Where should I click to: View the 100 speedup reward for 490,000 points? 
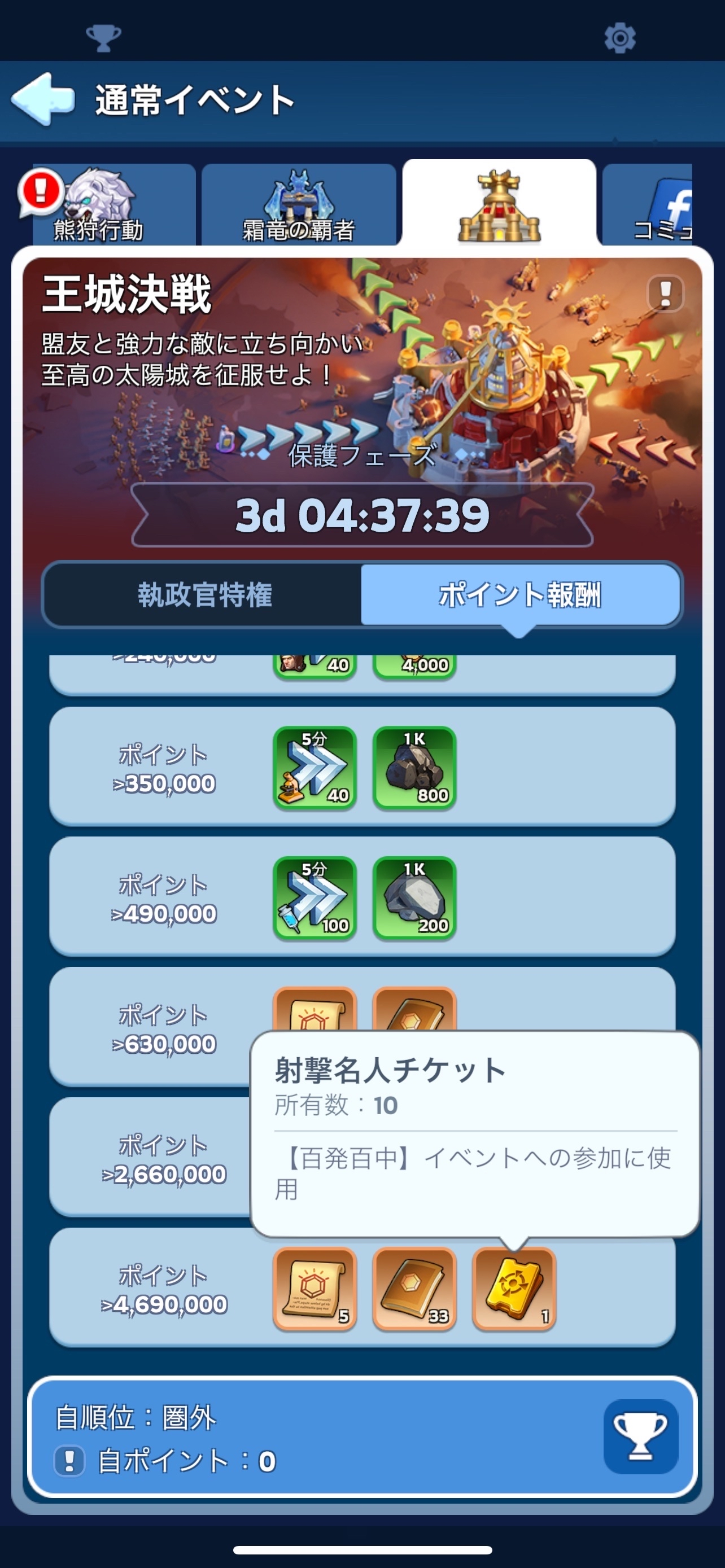coord(315,899)
